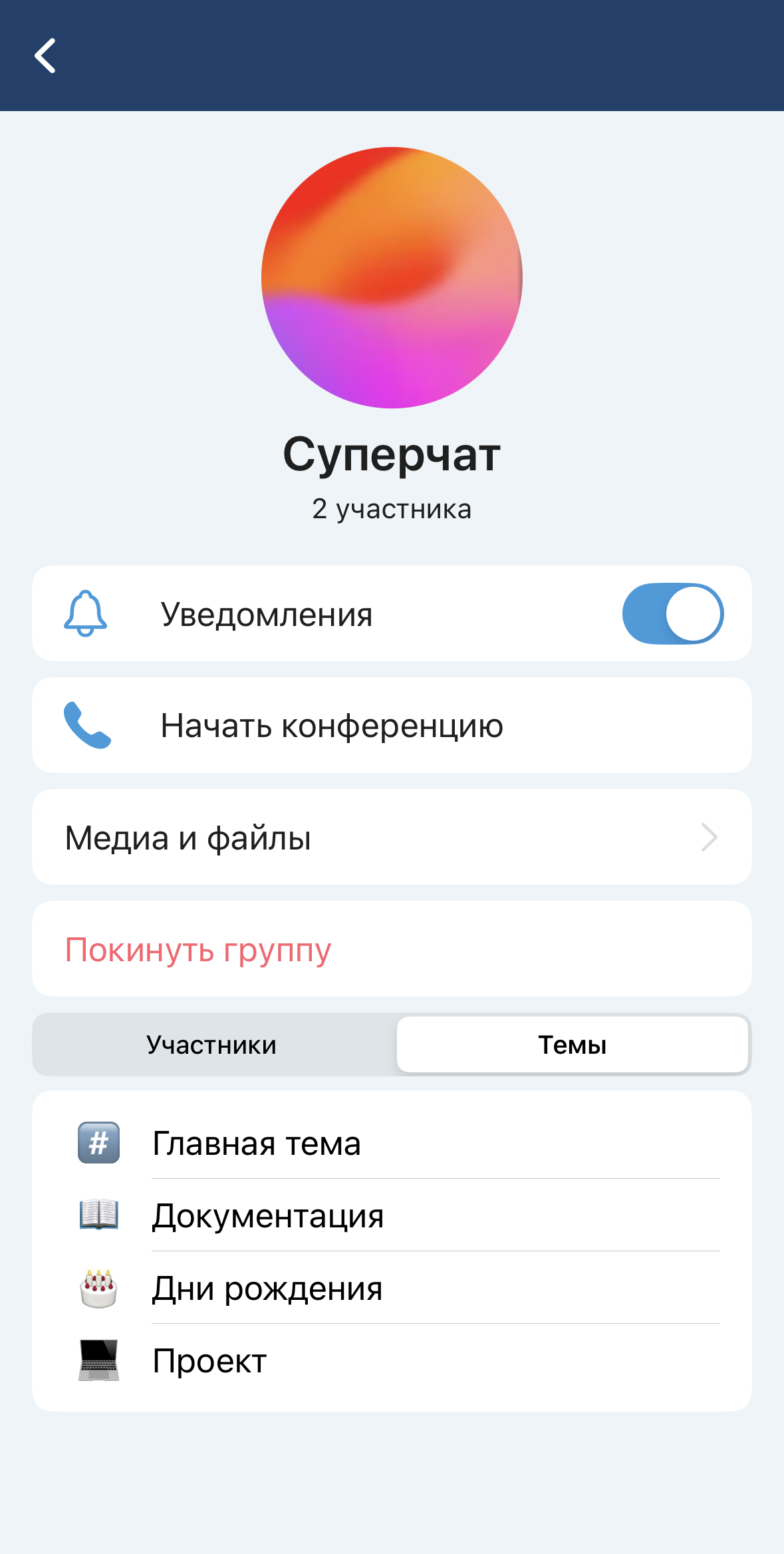Toggle the Уведомления switch
The image size is (784, 1554).
coord(672,613)
